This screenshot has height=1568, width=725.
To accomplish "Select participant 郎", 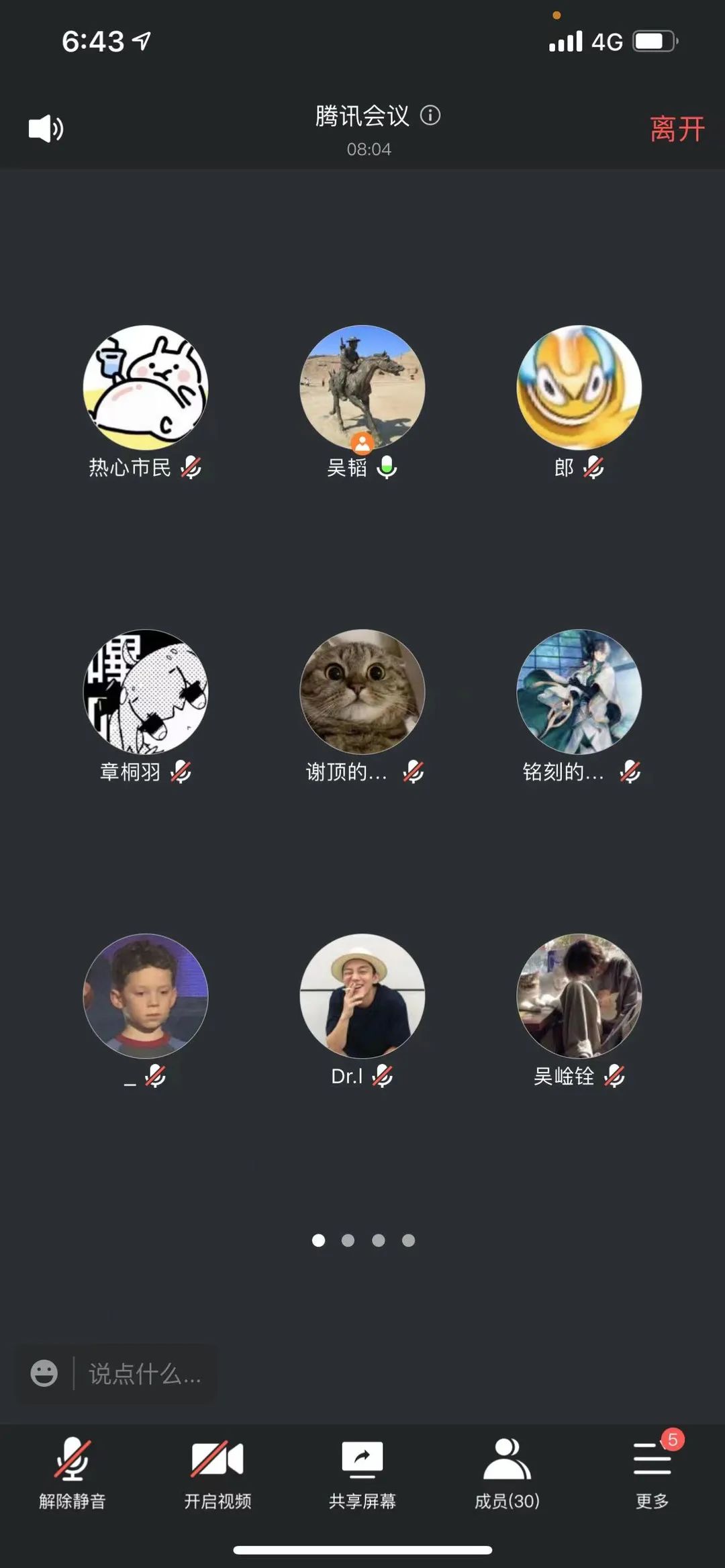I will coord(579,388).
